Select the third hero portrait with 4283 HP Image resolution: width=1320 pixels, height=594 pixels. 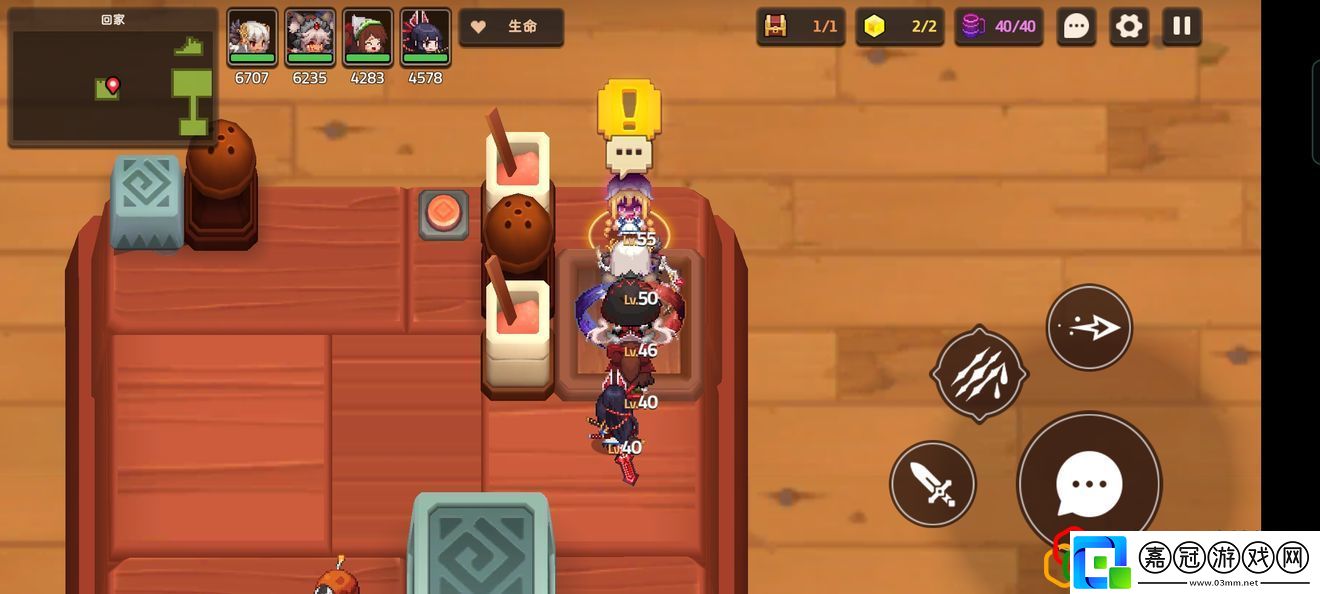(x=368, y=37)
